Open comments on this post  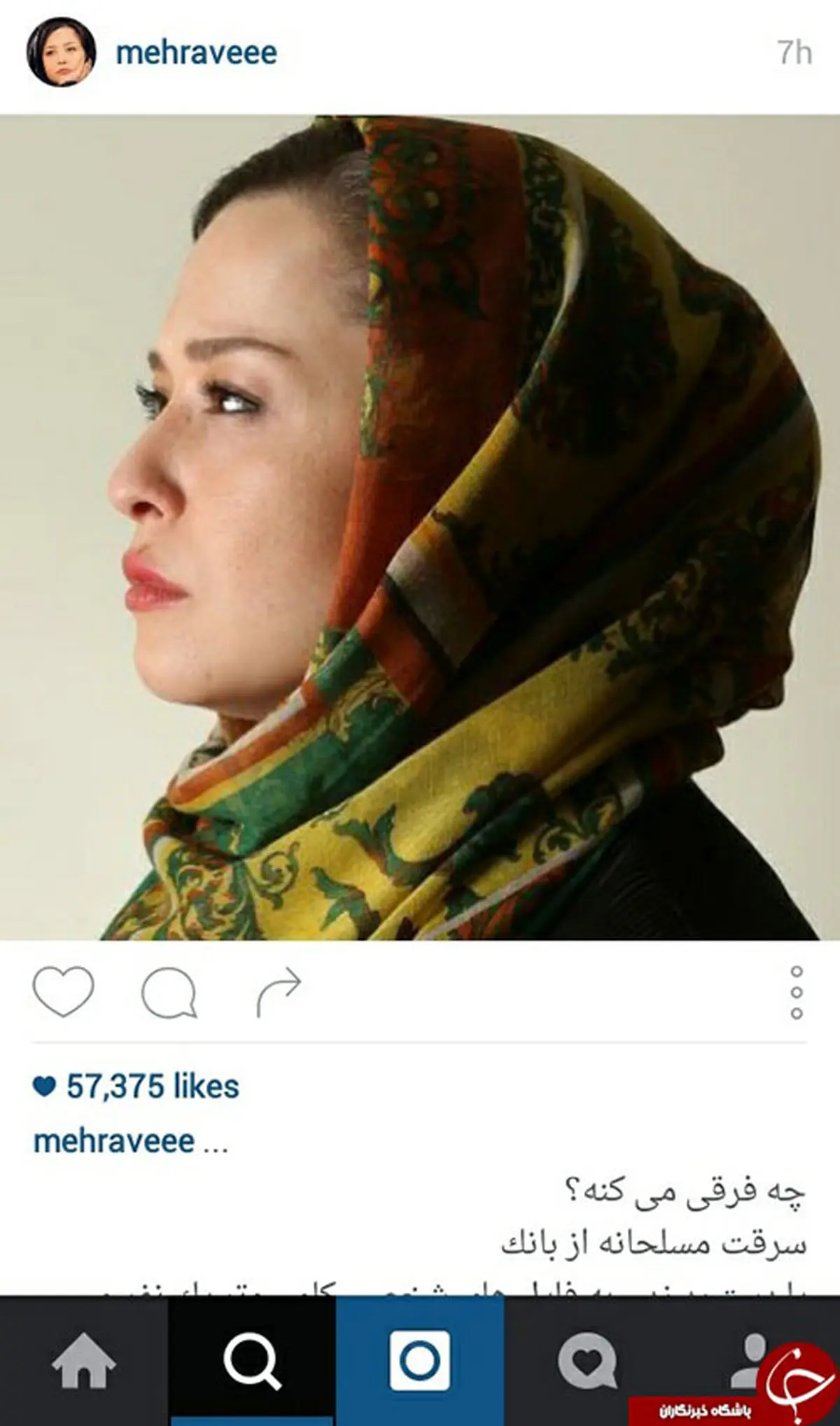[x=169, y=992]
